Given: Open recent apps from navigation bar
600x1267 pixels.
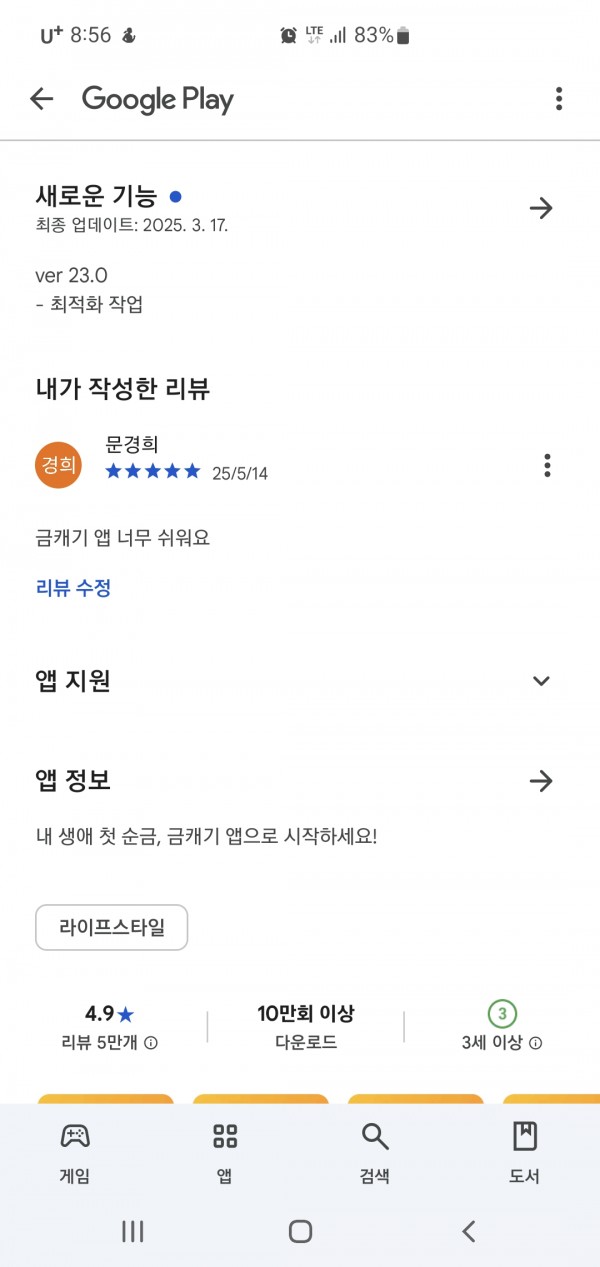Looking at the screenshot, I should point(132,1231).
